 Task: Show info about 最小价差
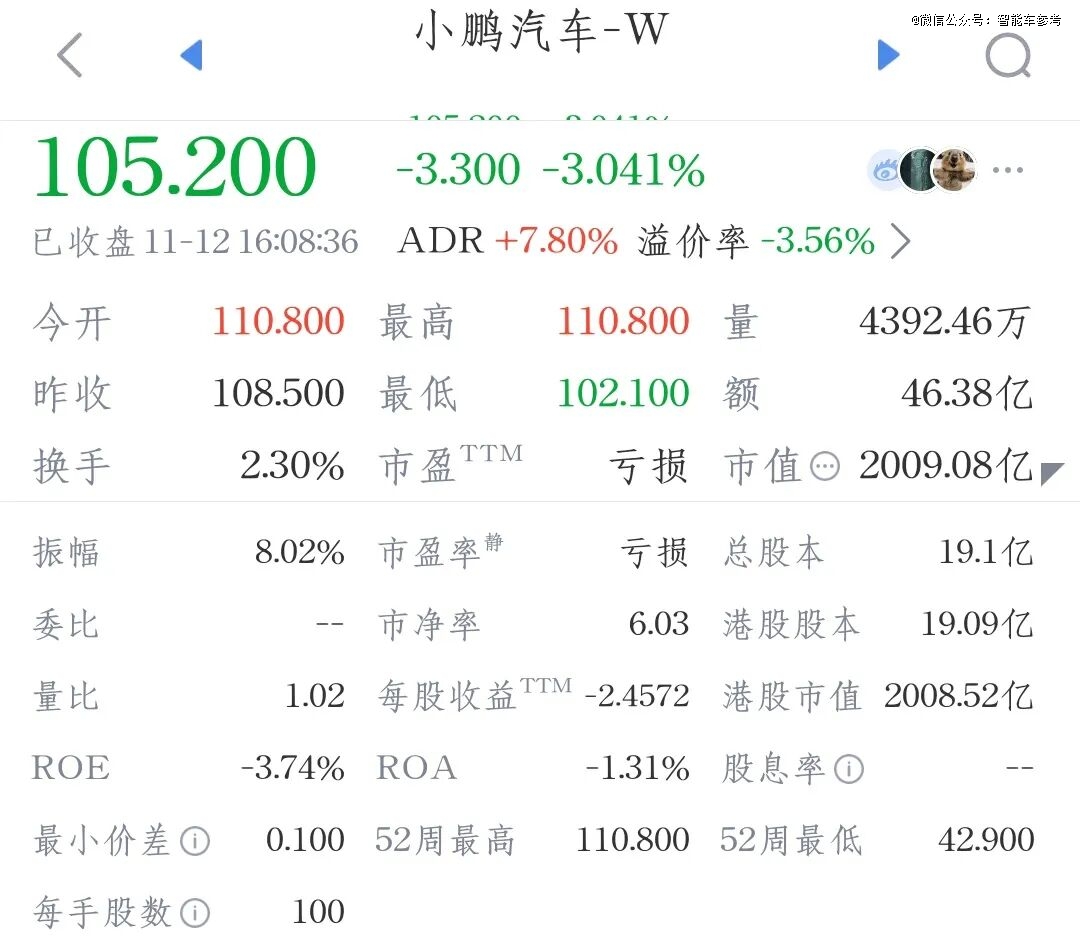tap(194, 841)
